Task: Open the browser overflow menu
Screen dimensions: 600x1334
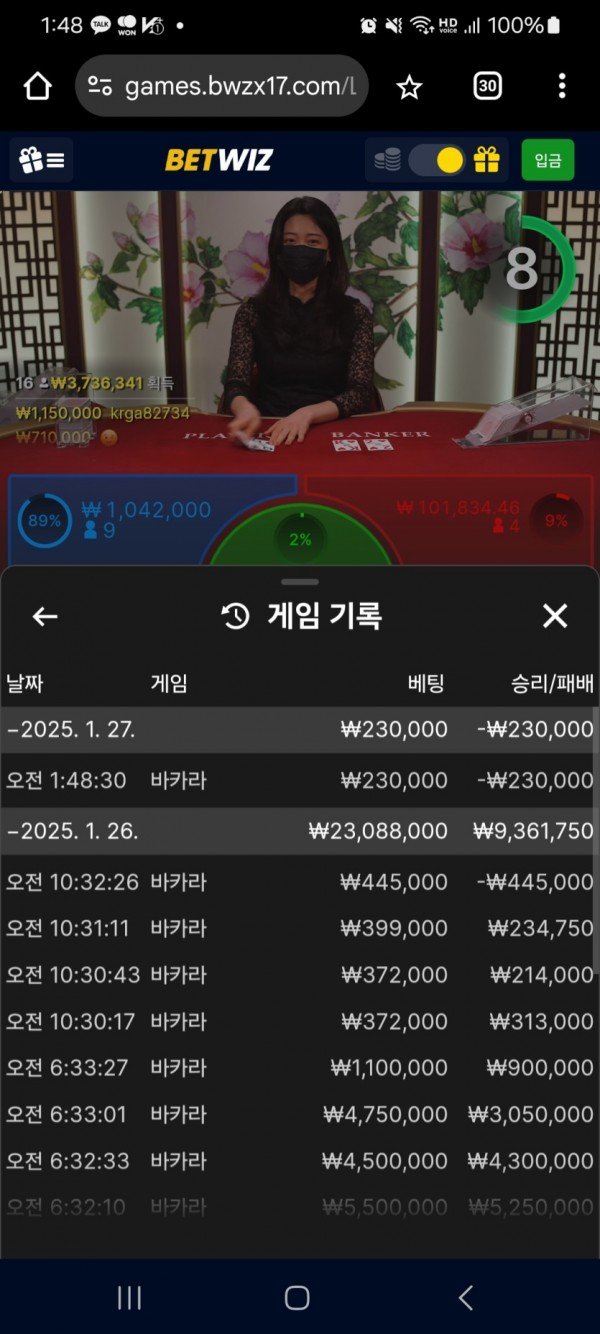Action: click(x=562, y=87)
